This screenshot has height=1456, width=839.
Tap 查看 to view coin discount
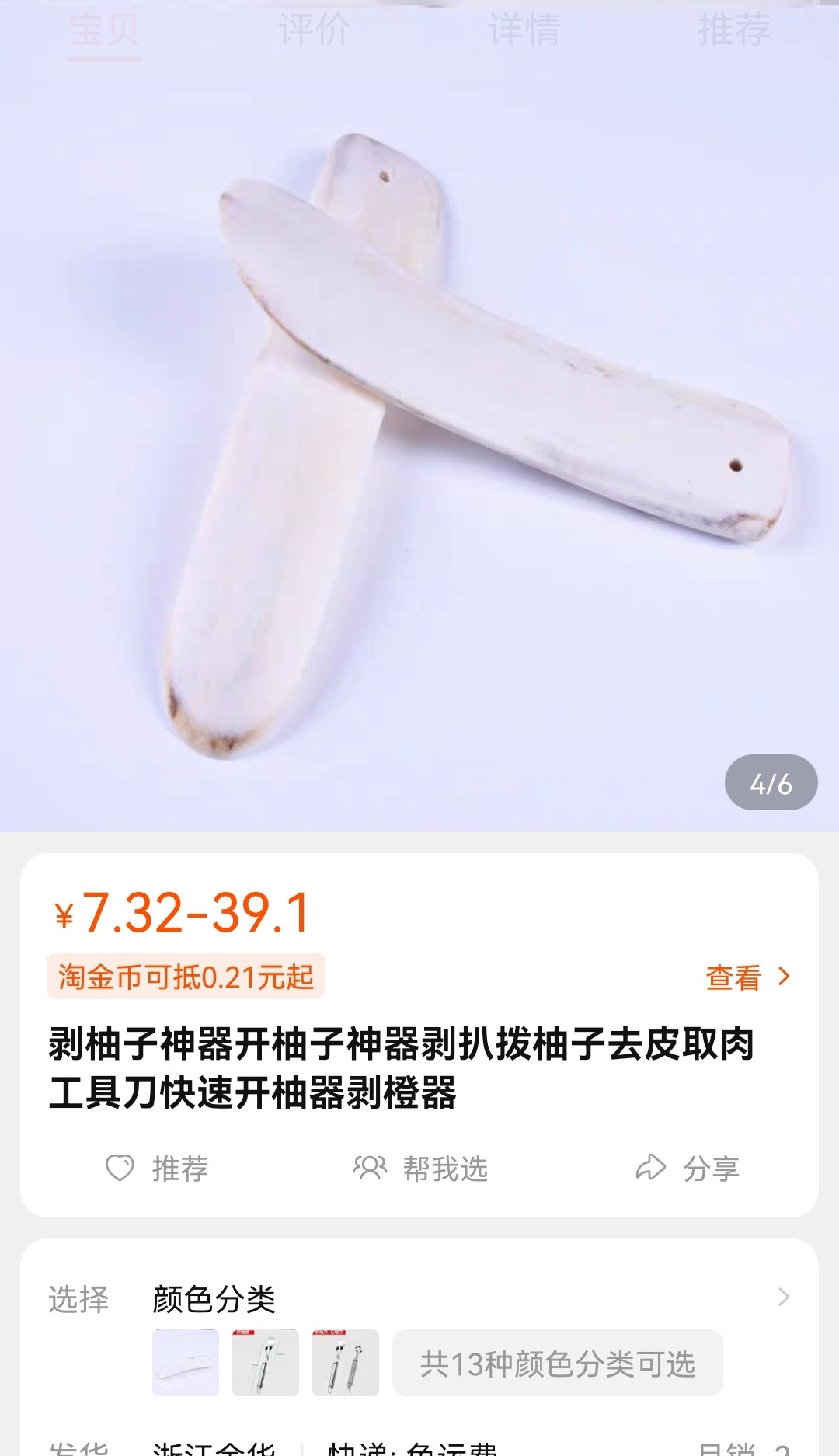(747, 977)
